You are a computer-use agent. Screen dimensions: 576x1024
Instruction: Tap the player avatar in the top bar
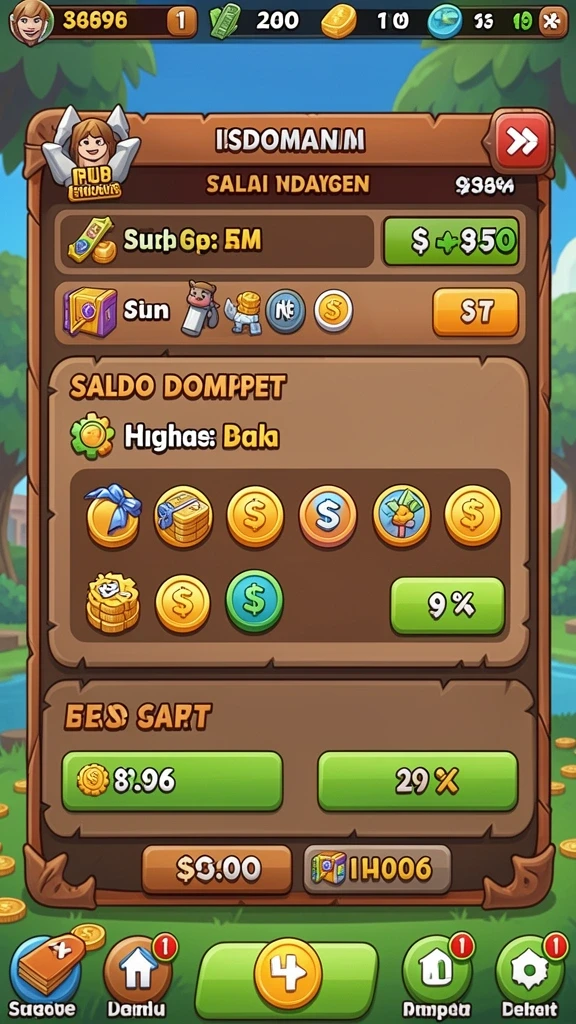[29, 21]
